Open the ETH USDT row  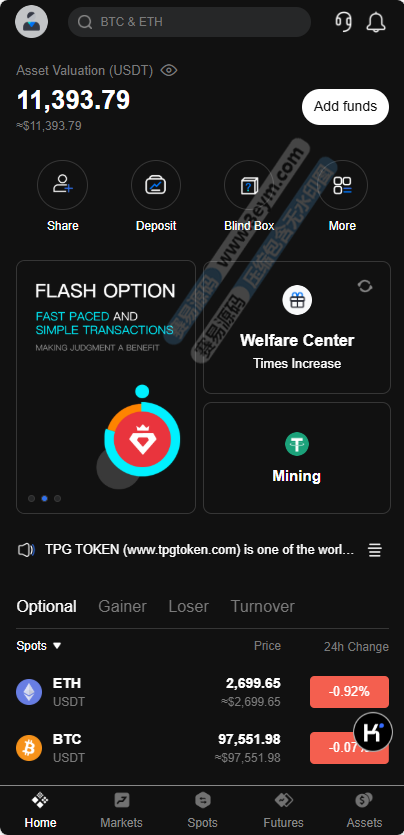[x=202, y=692]
